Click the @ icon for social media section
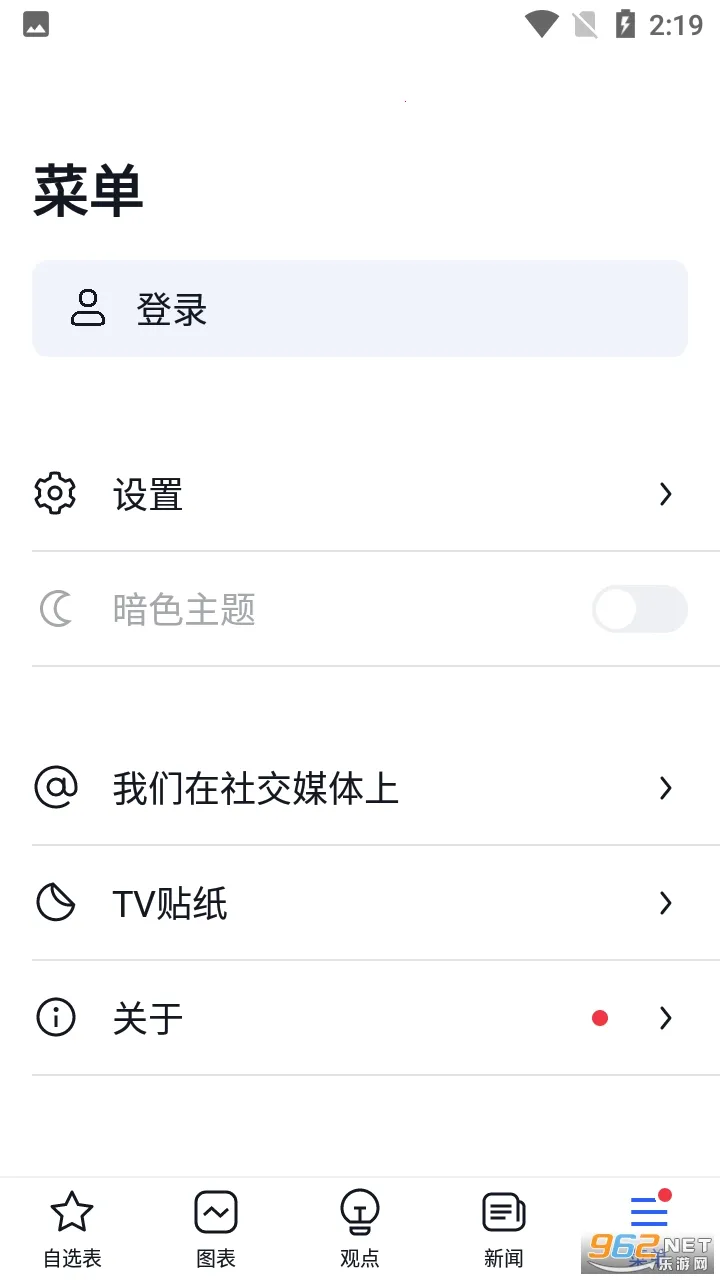 click(55, 788)
